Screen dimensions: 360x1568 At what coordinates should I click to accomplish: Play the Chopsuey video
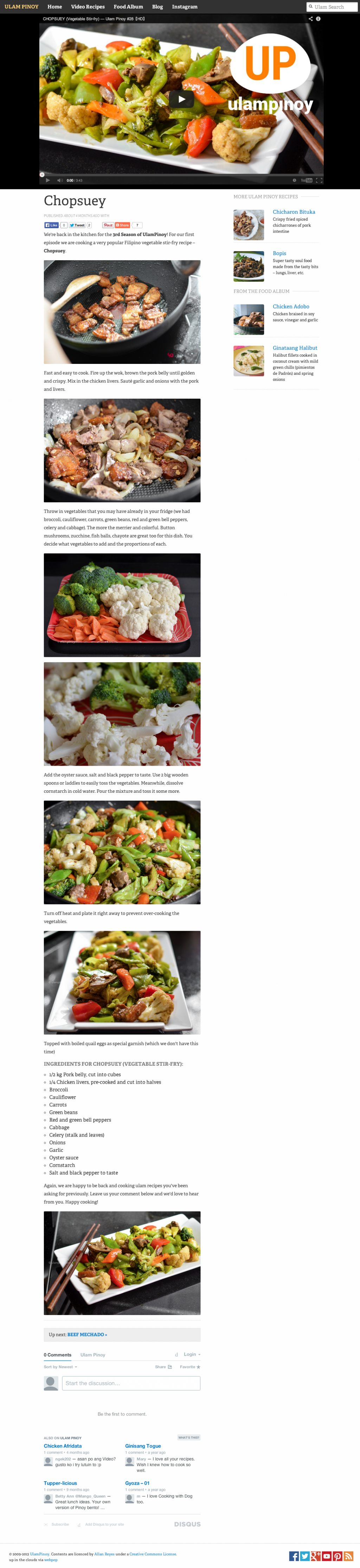(181, 99)
